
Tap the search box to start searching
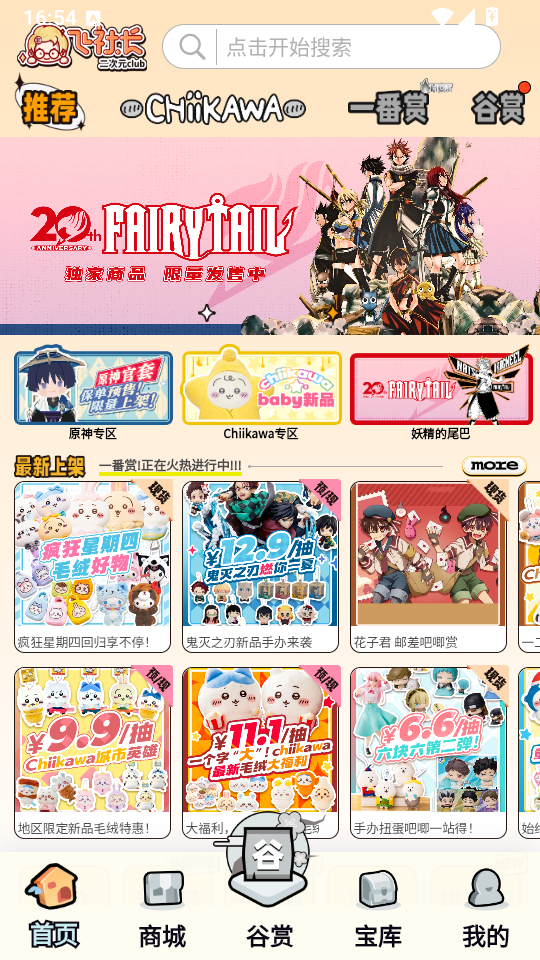331,47
